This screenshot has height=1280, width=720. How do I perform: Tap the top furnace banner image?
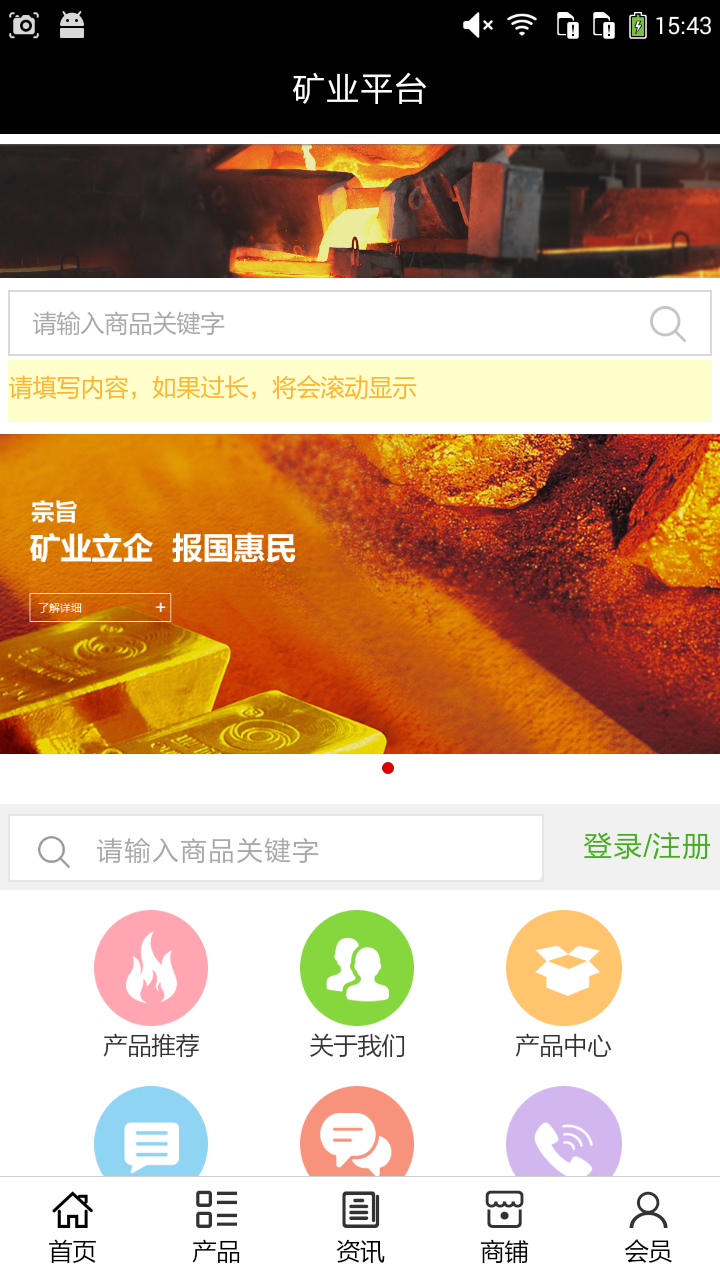[360, 211]
